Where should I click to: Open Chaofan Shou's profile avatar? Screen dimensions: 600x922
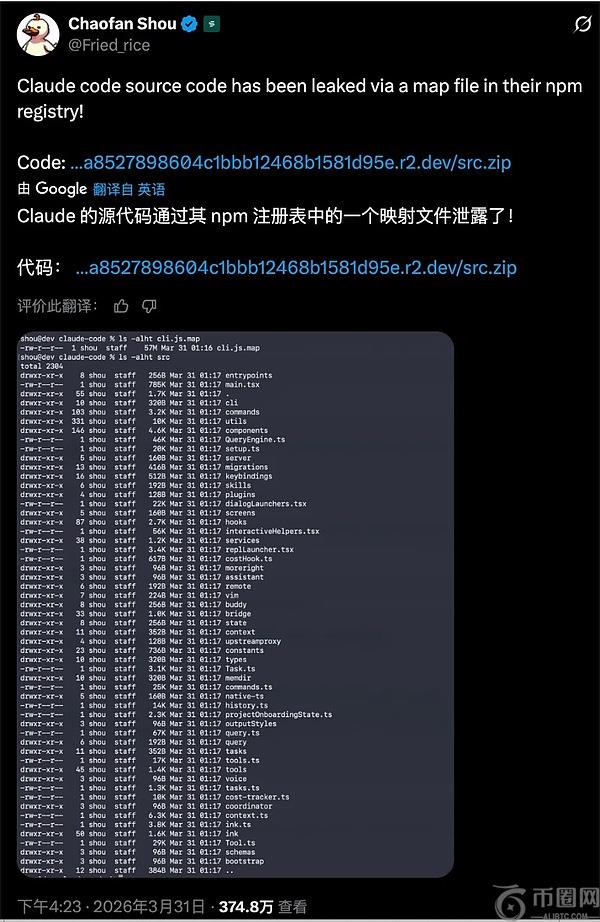[x=40, y=33]
